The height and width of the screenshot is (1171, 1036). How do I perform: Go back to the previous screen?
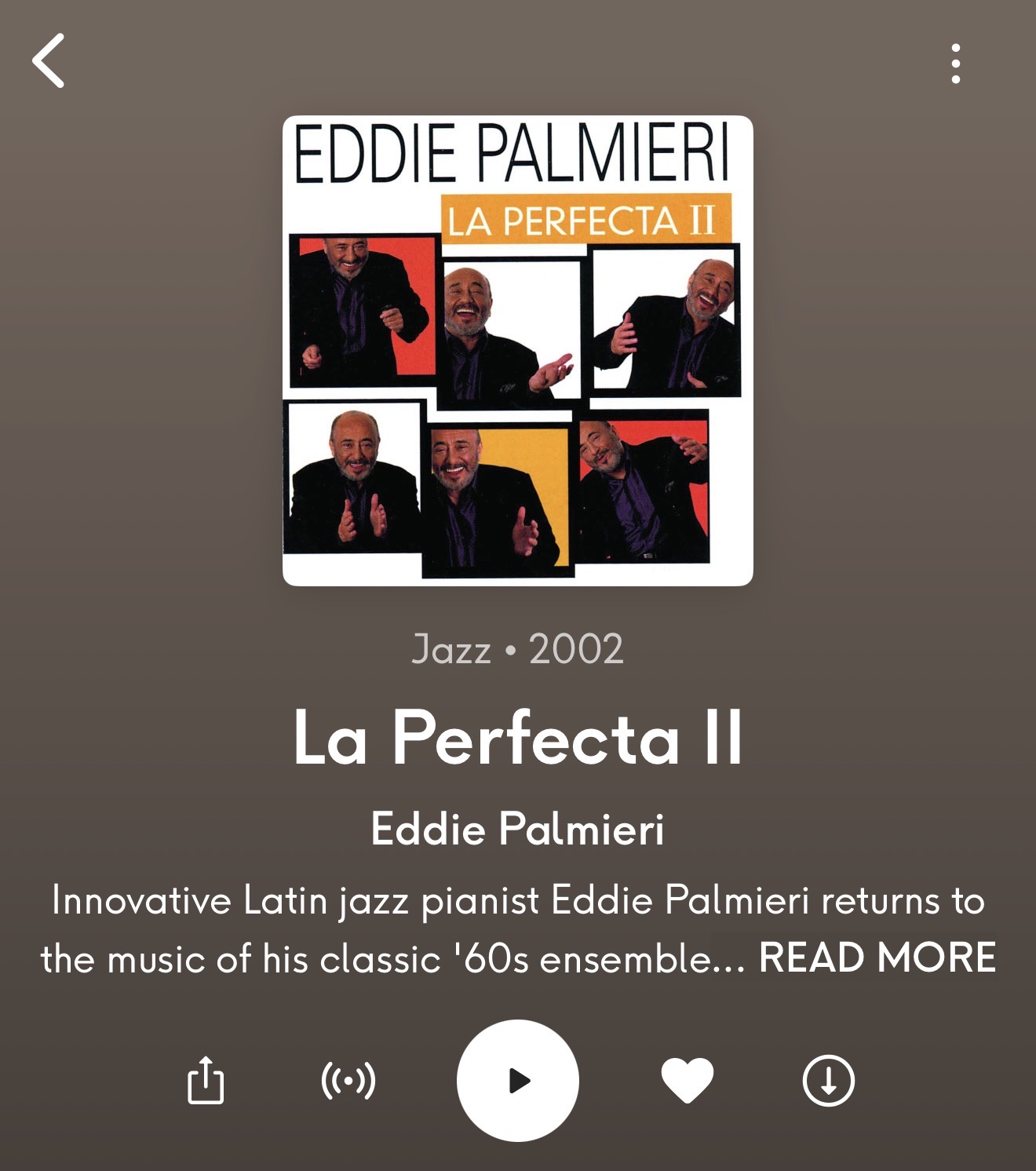click(x=49, y=61)
